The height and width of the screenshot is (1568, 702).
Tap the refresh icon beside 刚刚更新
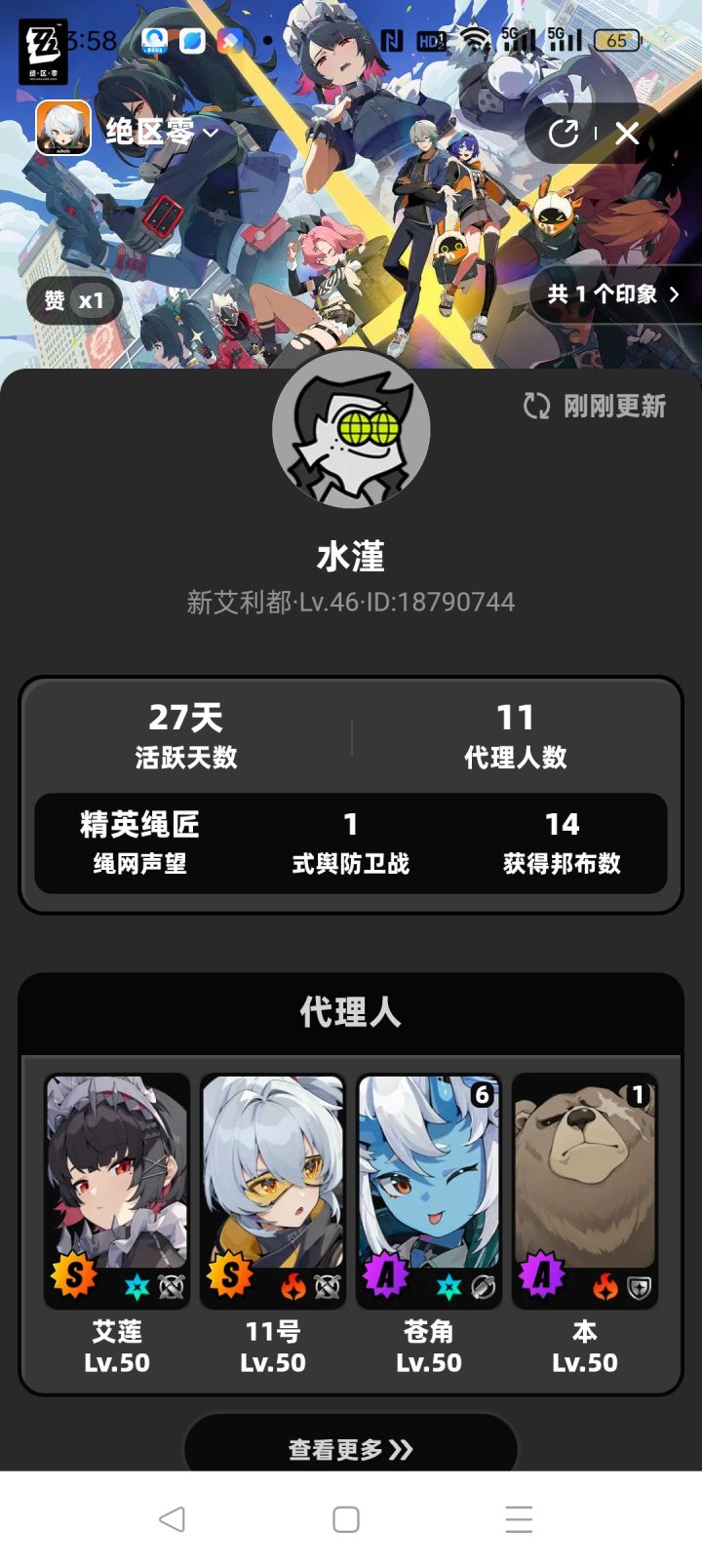pyautogui.click(x=534, y=408)
